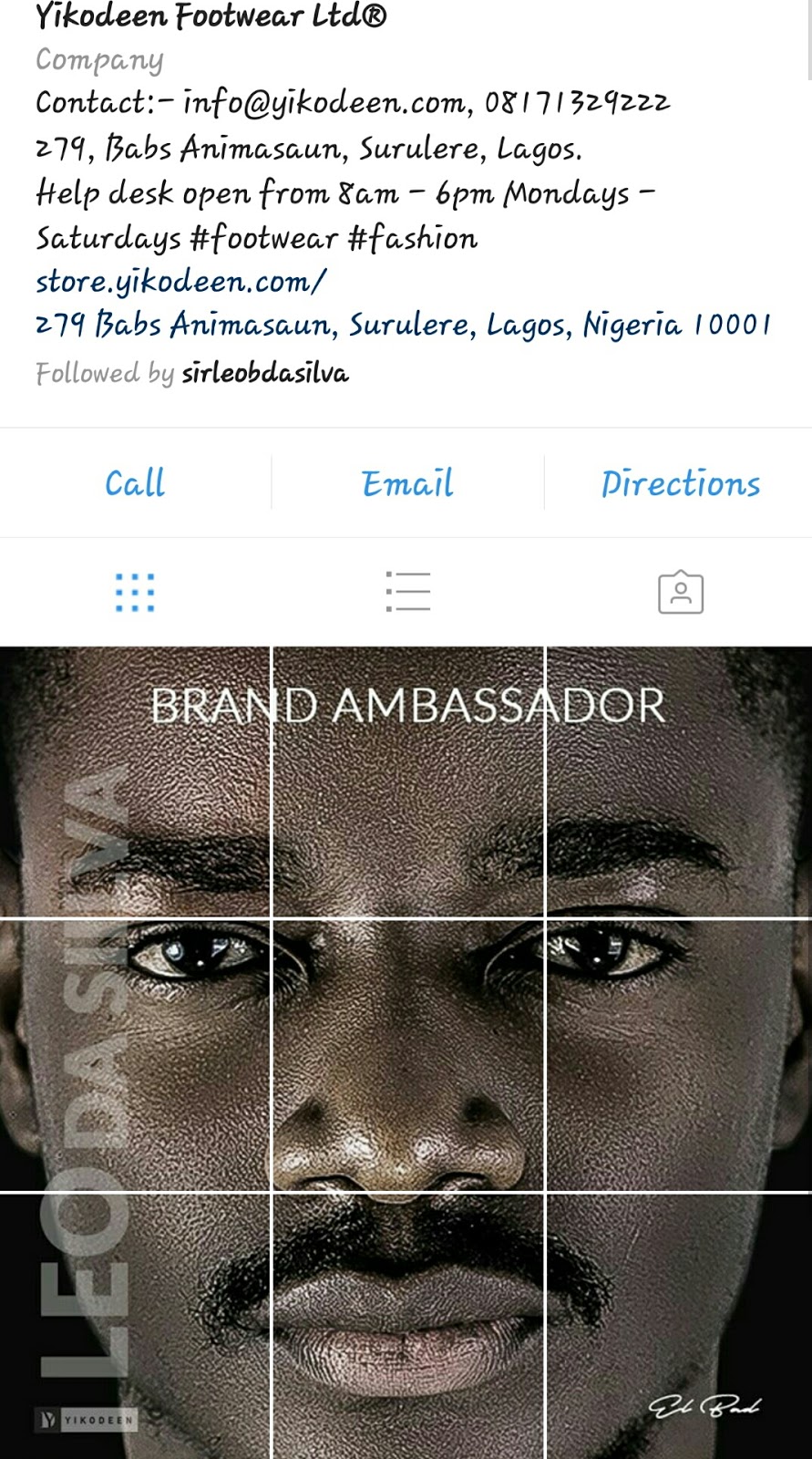Switch to grid view tab
812x1459 pixels.
(135, 593)
